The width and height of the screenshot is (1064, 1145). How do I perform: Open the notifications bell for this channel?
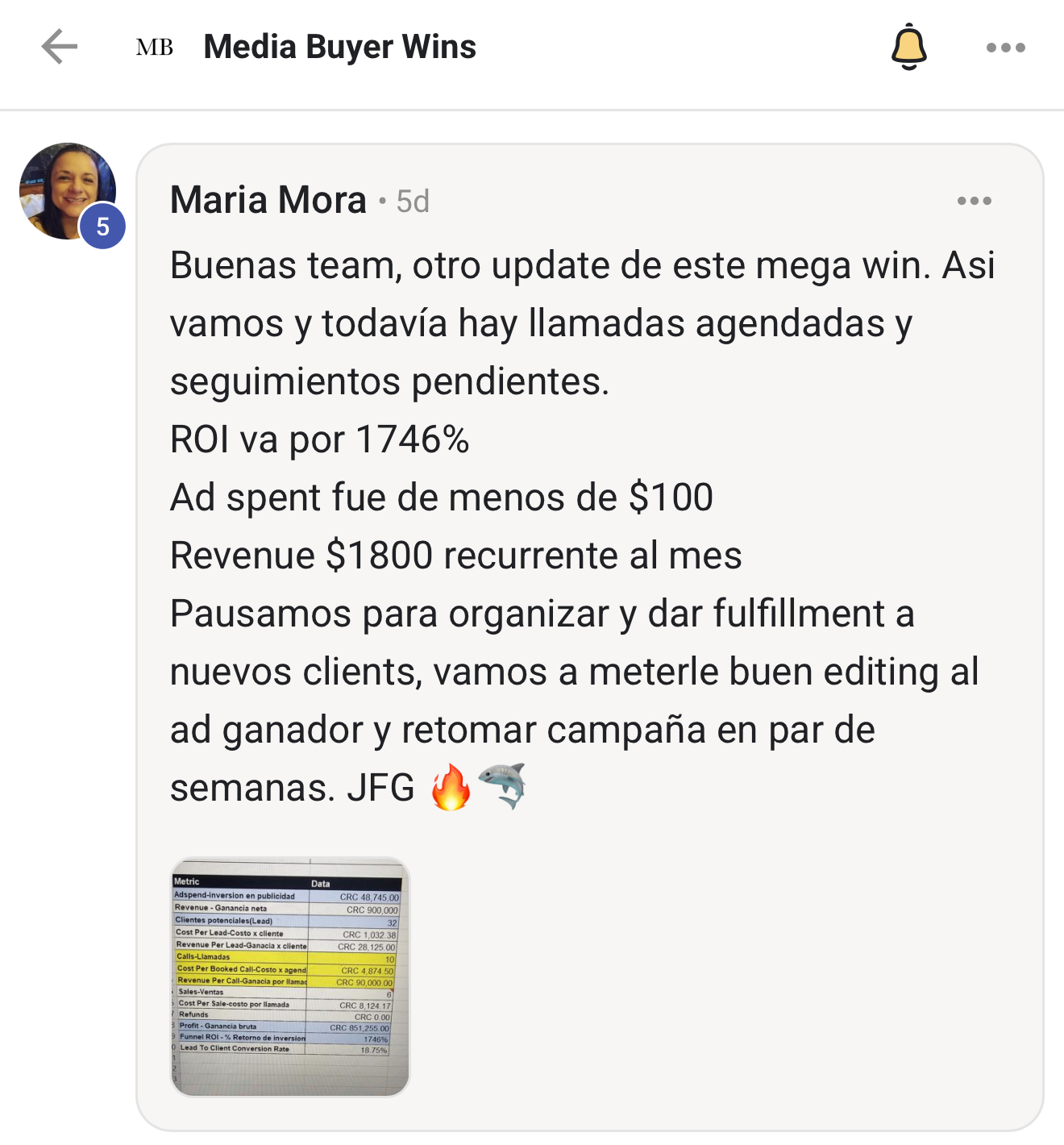(x=908, y=47)
